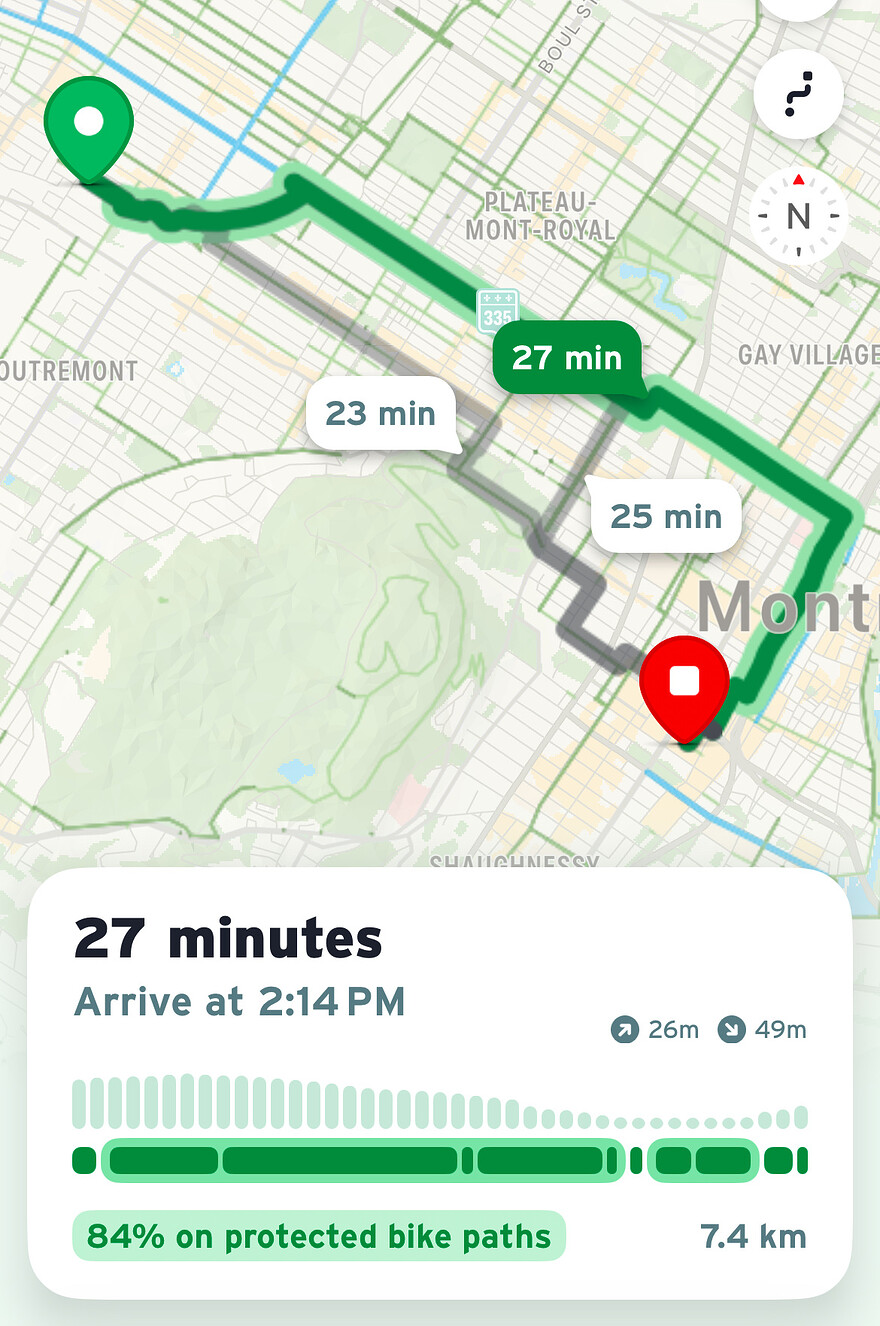Select the 25 min alternative route
This screenshot has height=1326, width=880.
click(666, 516)
